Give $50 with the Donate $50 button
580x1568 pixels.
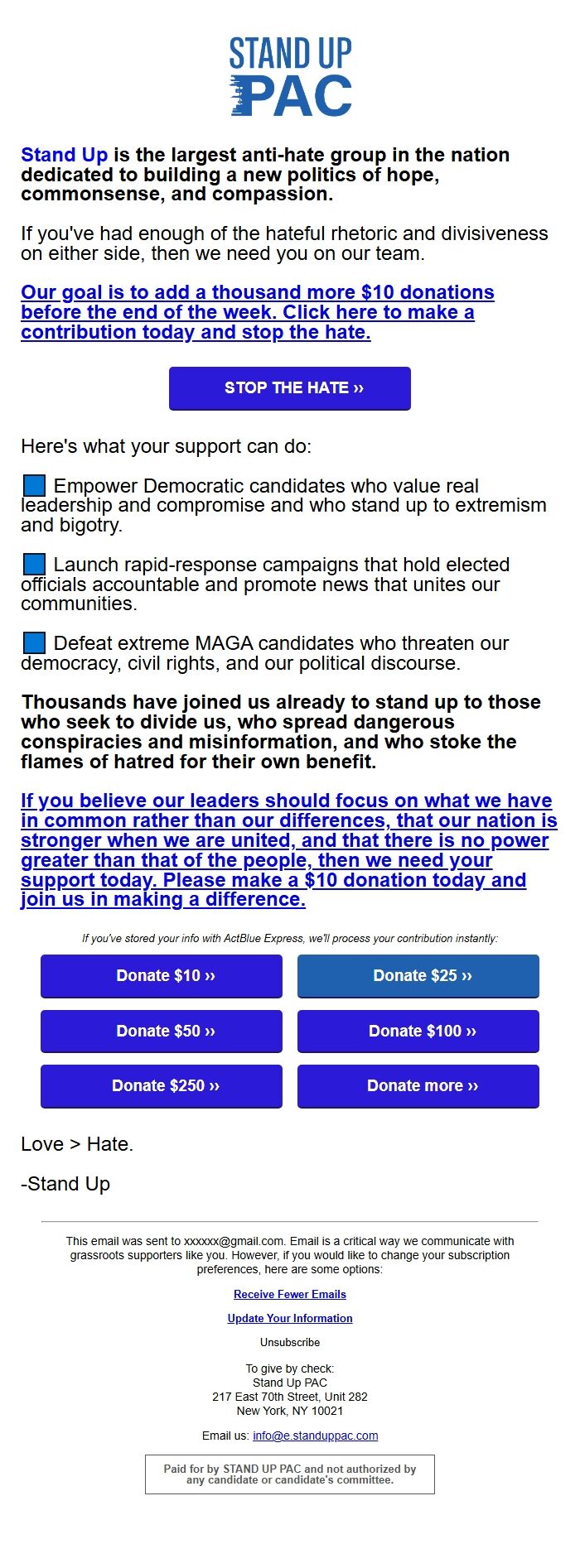[x=162, y=1032]
